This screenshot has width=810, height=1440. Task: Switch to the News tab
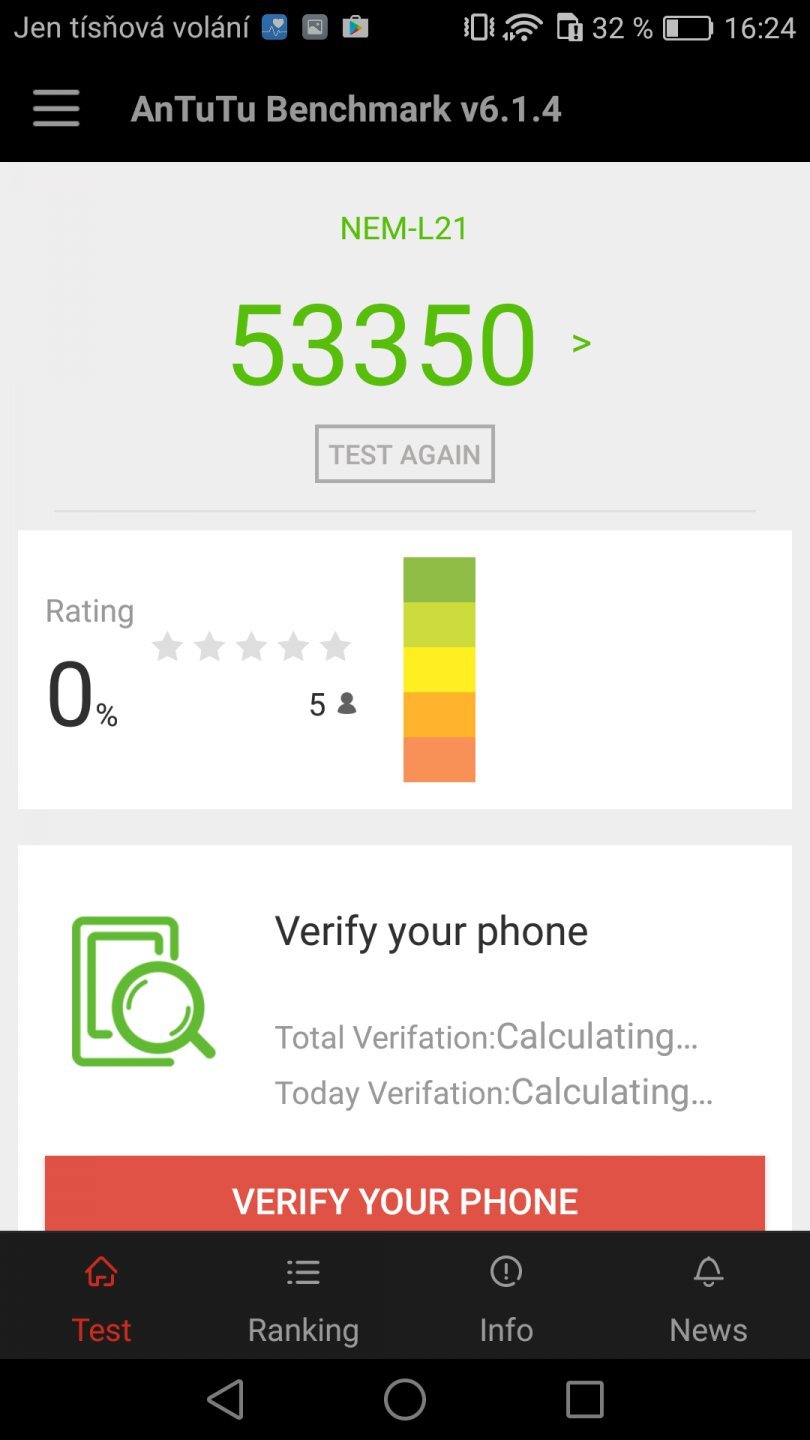point(707,1295)
